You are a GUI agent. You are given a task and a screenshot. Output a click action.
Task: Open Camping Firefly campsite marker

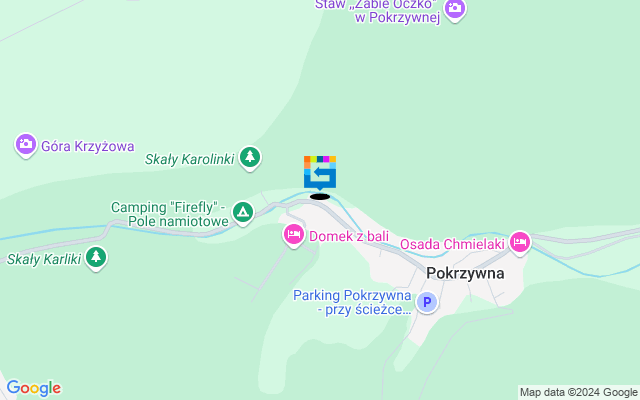242,212
